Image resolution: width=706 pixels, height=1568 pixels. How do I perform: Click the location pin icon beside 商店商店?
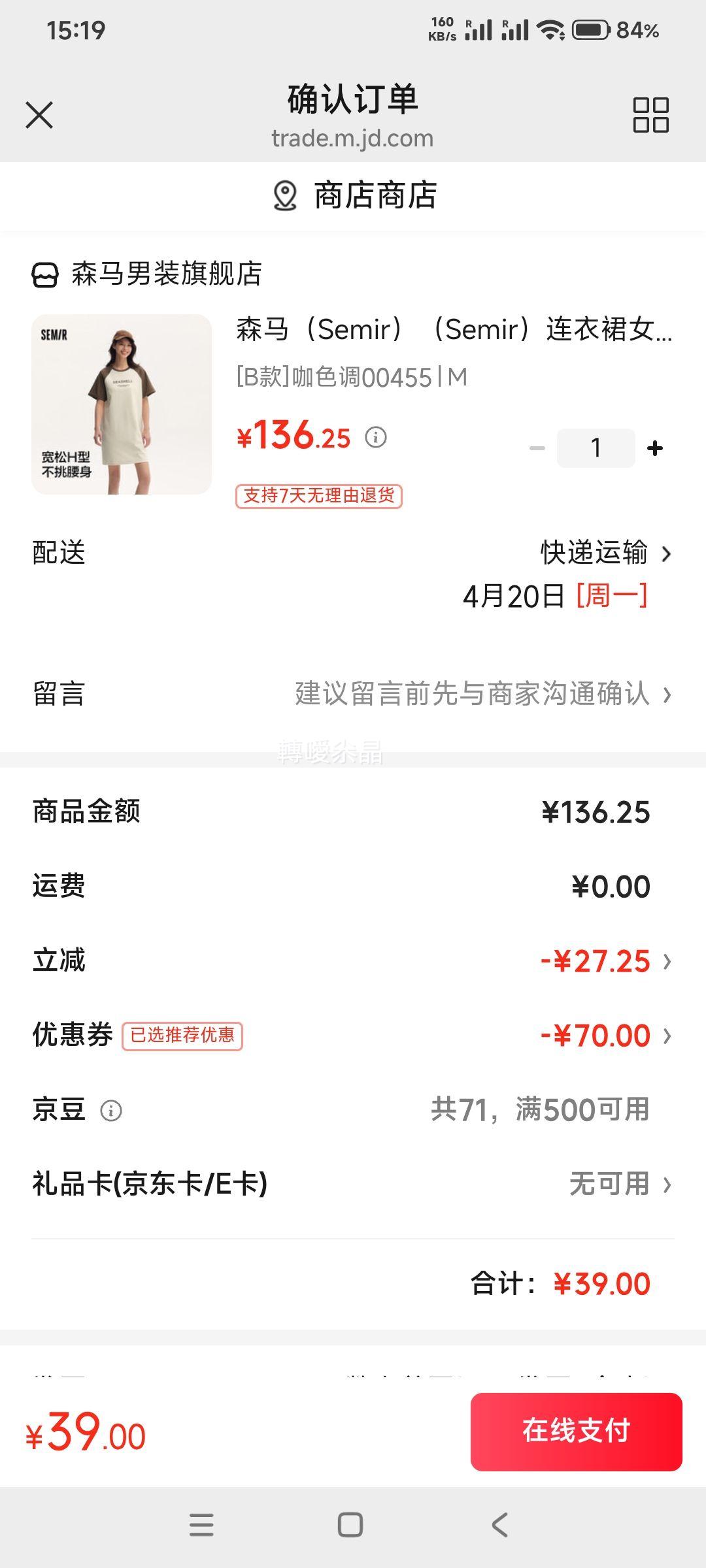pos(284,195)
